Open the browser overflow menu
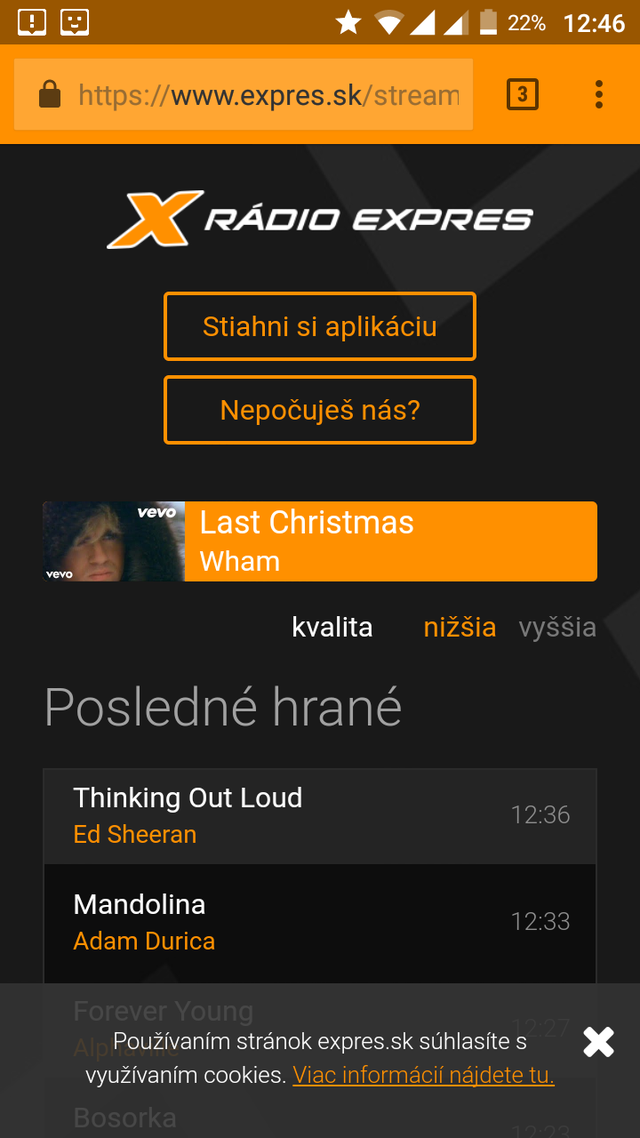Viewport: 640px width, 1138px height. click(598, 95)
